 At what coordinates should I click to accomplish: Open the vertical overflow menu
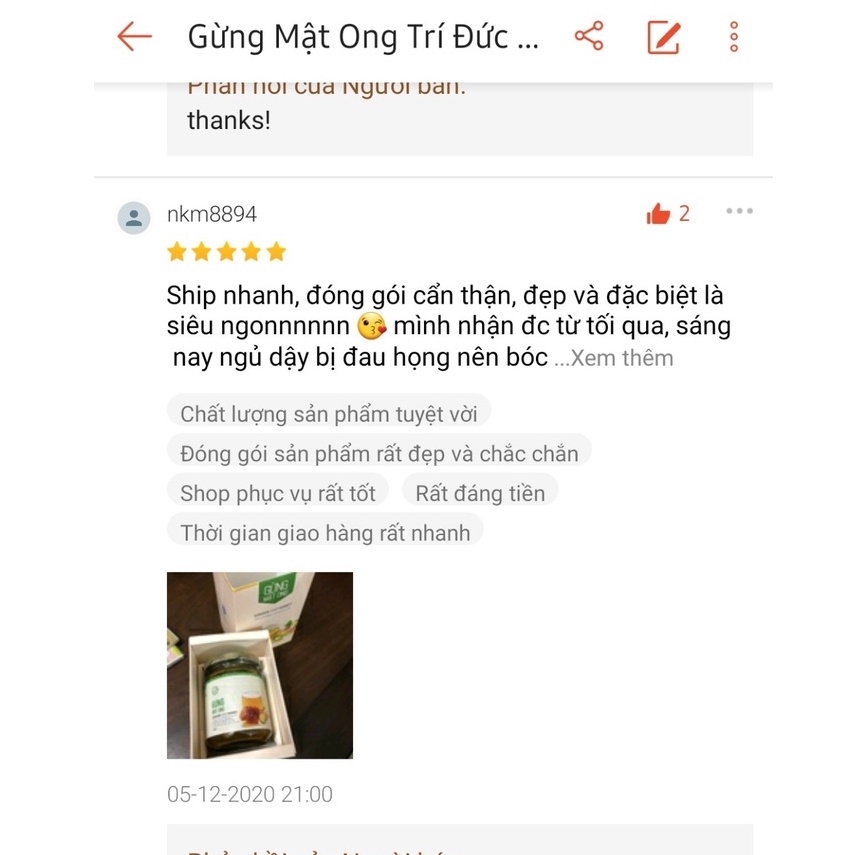pos(734,37)
